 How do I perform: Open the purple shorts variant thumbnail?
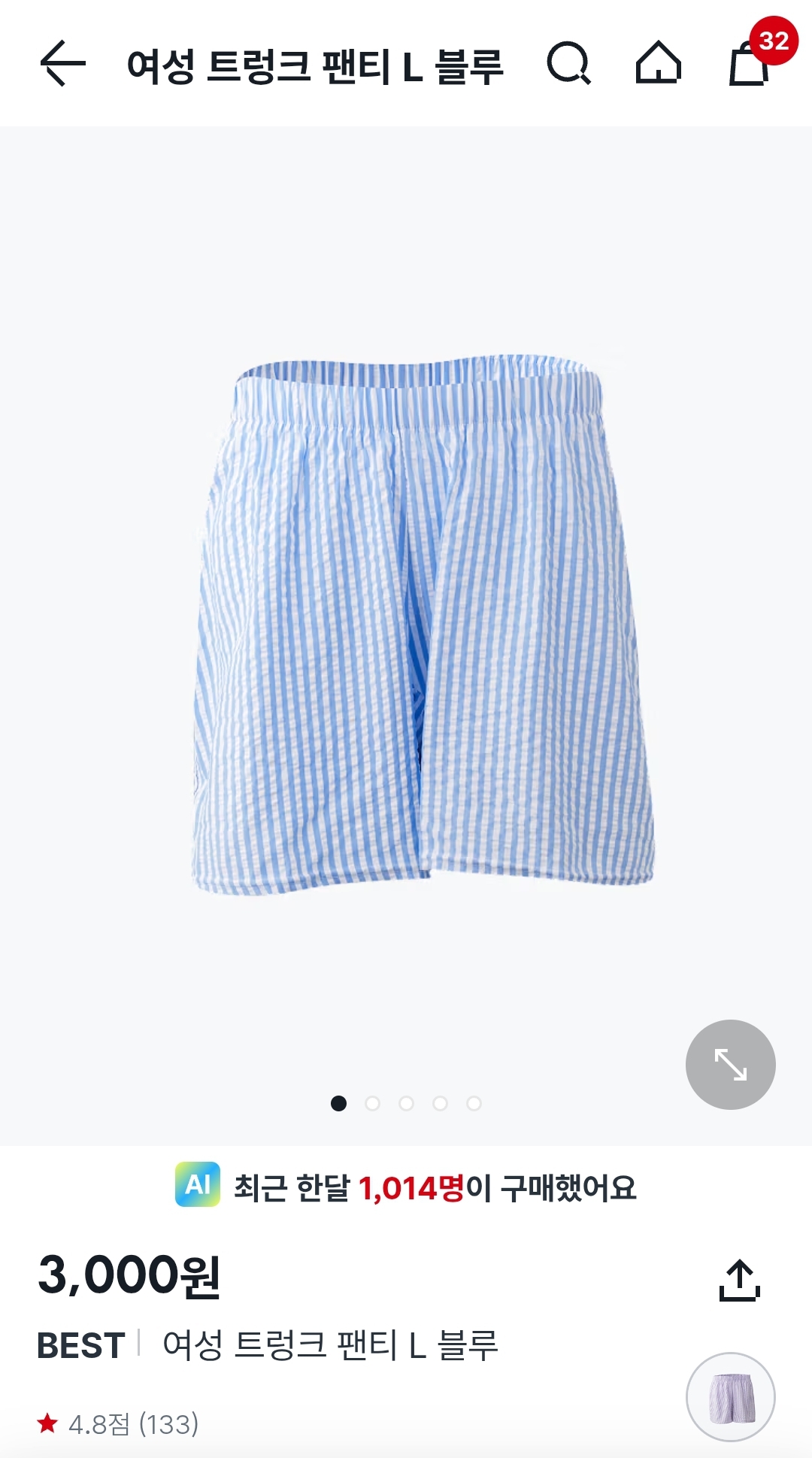pyautogui.click(x=731, y=1397)
